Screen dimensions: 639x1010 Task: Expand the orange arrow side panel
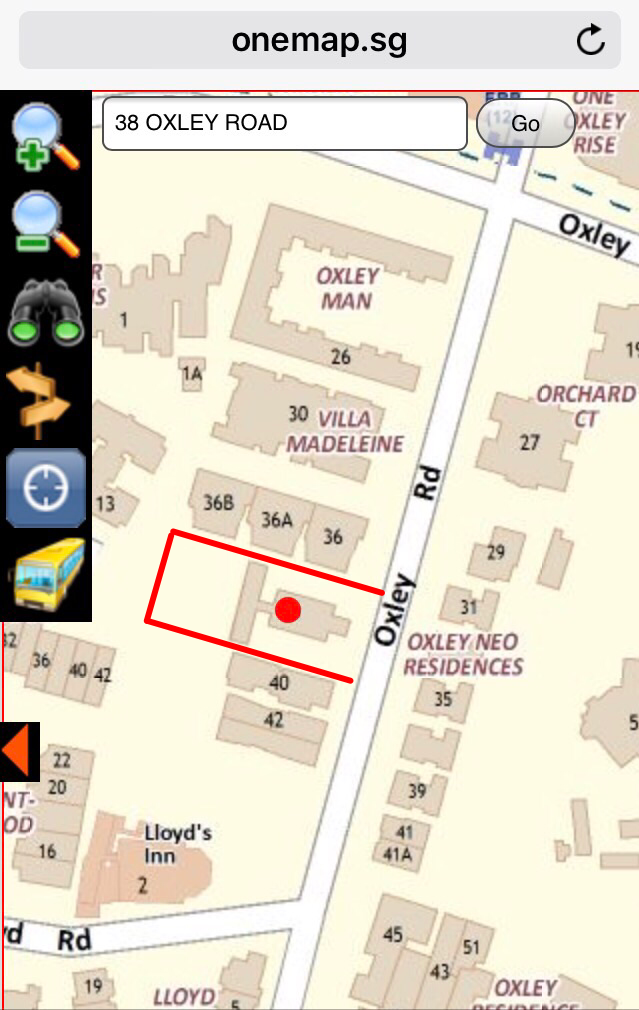pos(18,751)
